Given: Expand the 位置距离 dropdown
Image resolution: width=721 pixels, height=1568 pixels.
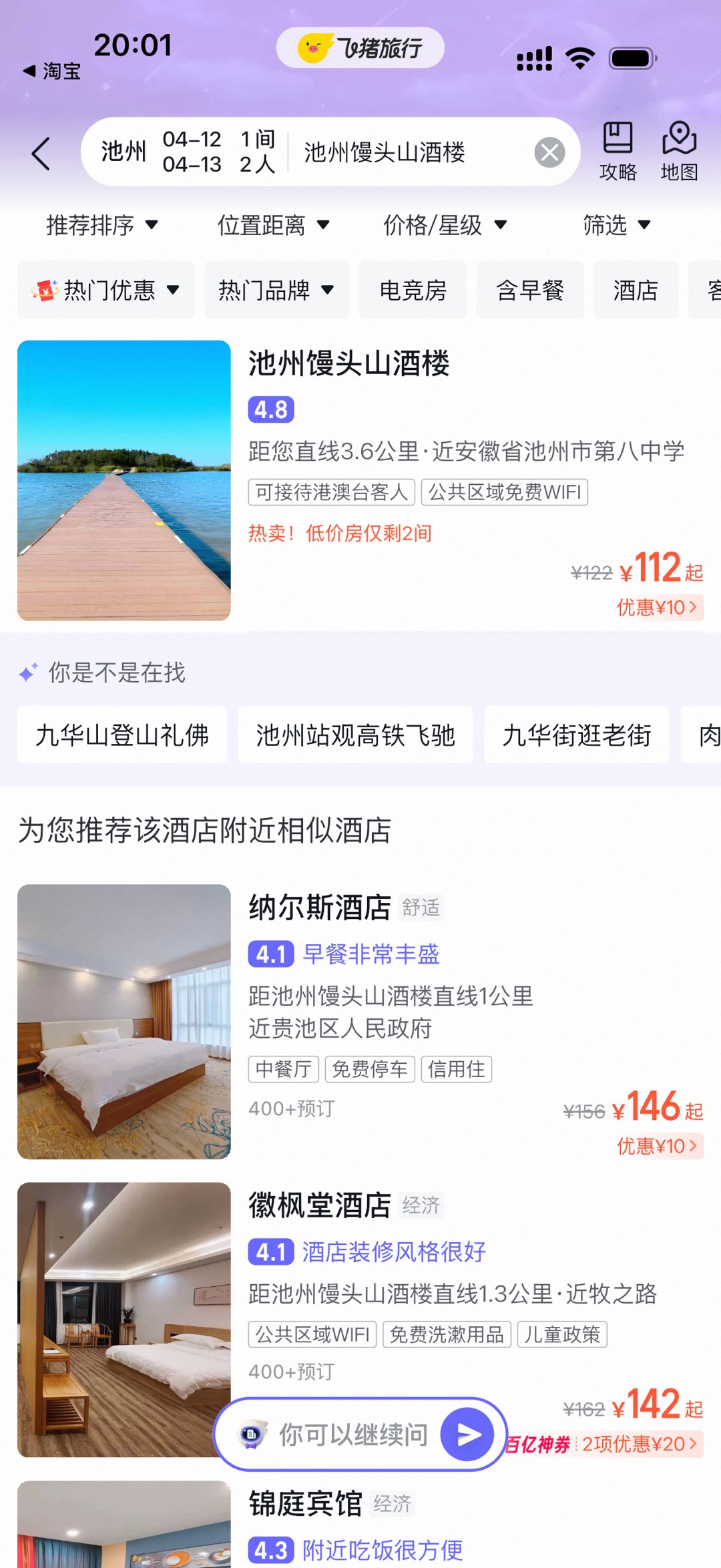Looking at the screenshot, I should pyautogui.click(x=274, y=225).
